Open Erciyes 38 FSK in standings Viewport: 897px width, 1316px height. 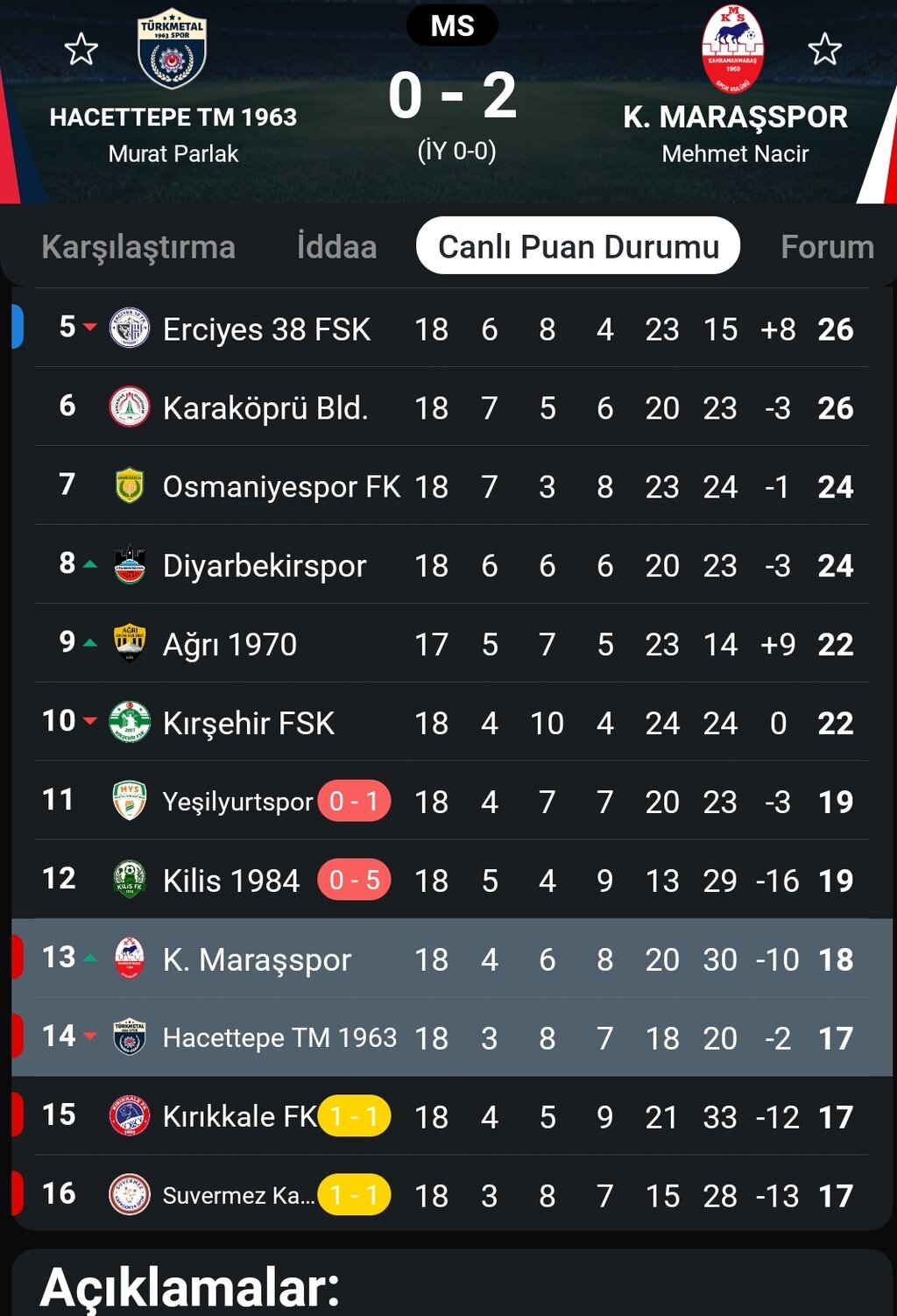click(266, 329)
